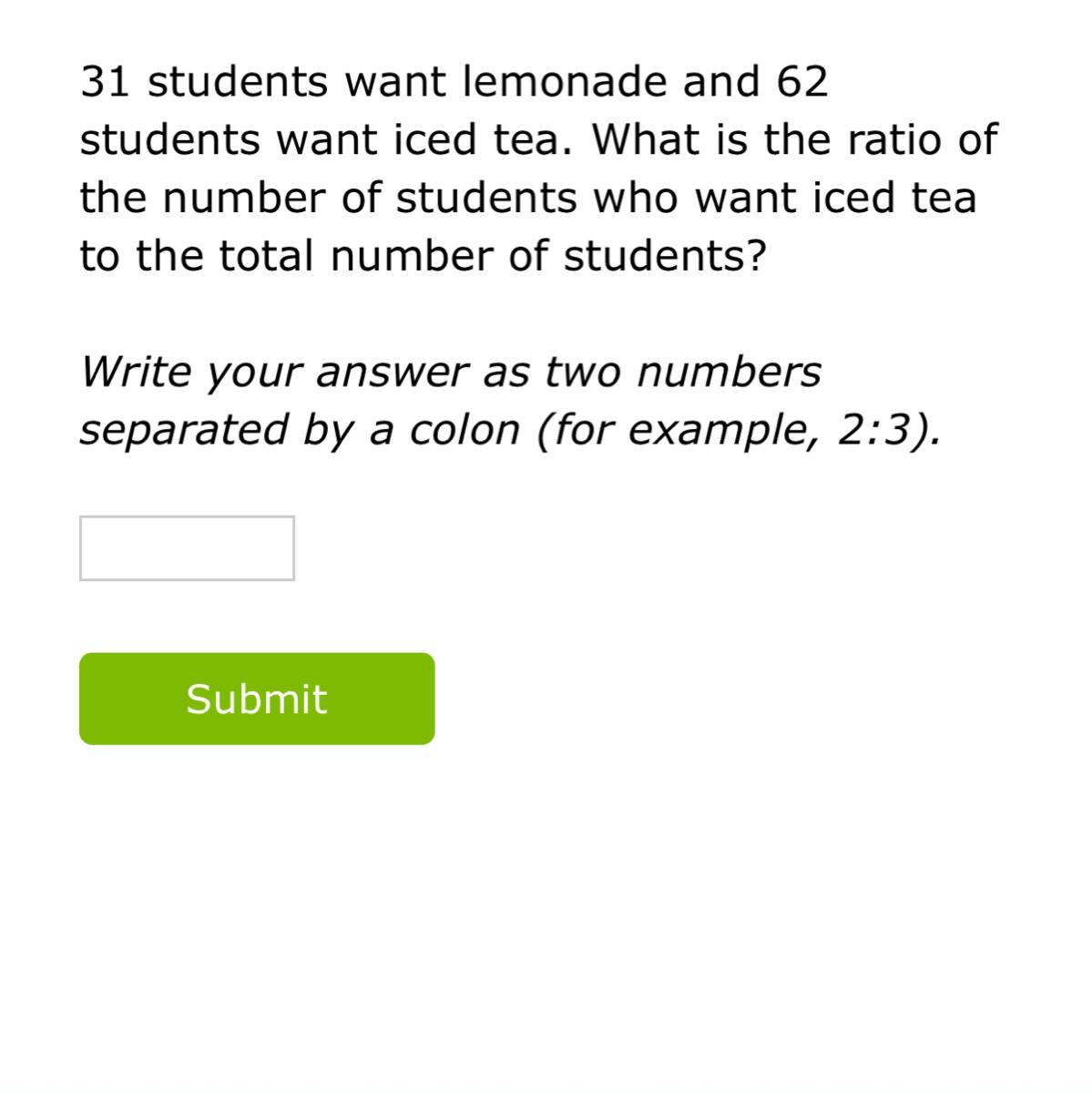Tap the ratio answer input box
The height and width of the screenshot is (1093, 1092).
click(x=187, y=548)
